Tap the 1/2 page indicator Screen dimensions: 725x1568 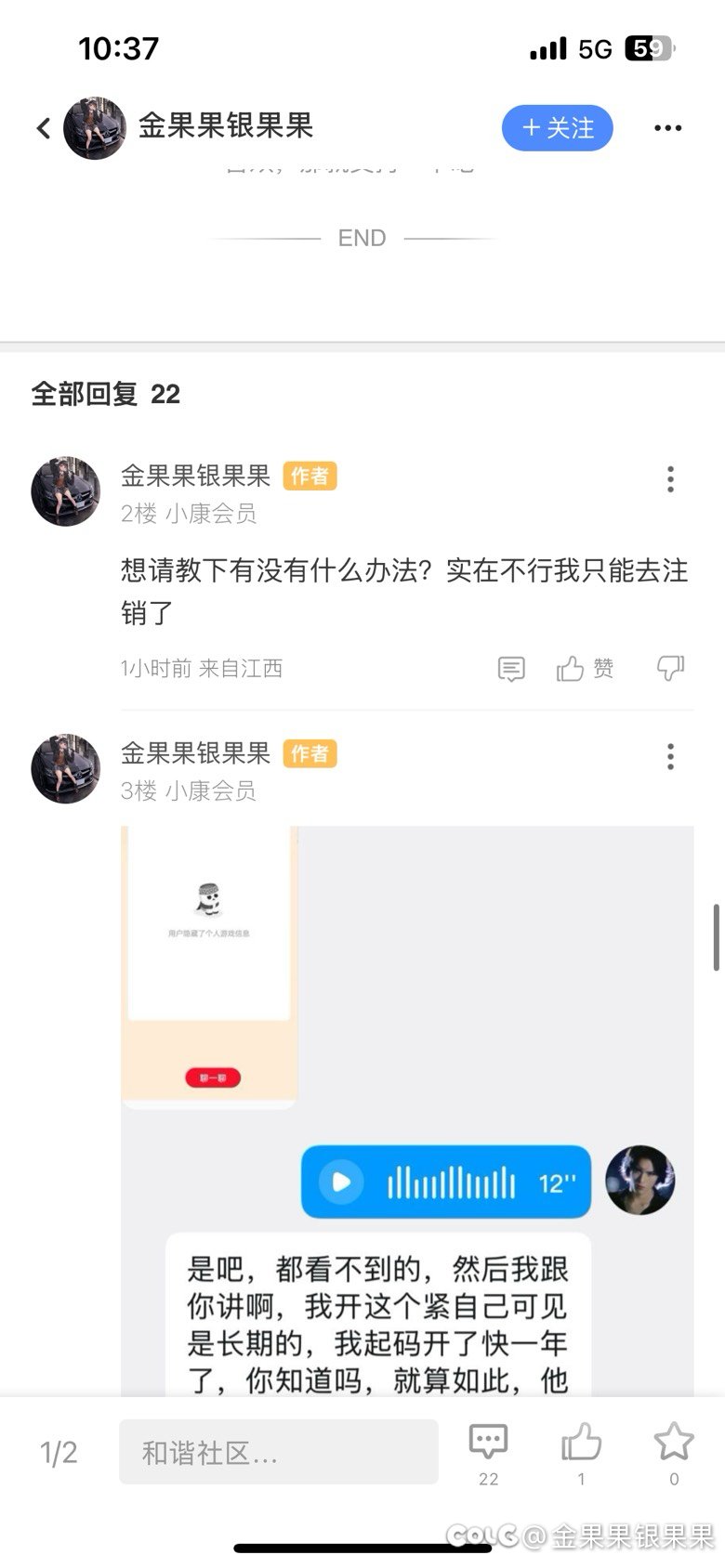point(59,1453)
